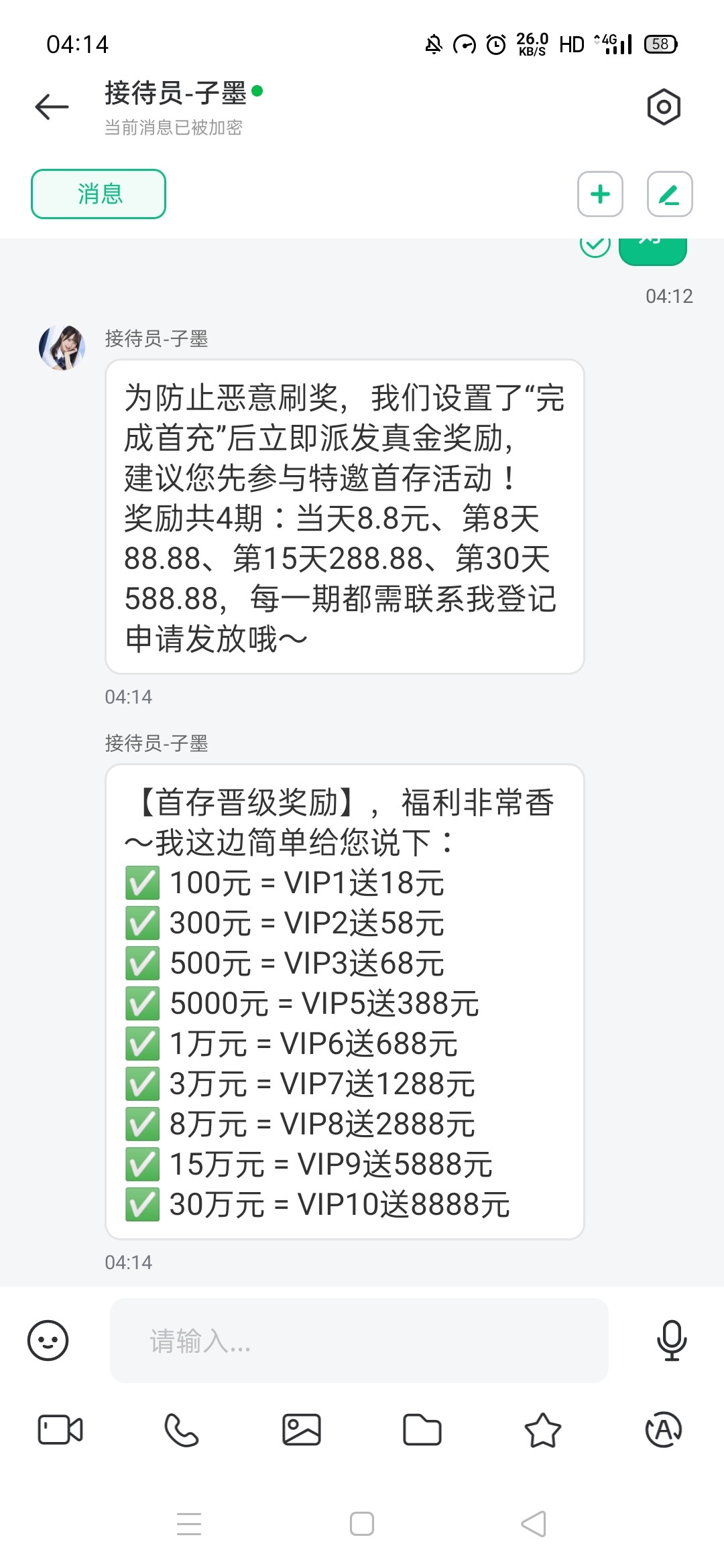The height and width of the screenshot is (1568, 724).
Task: Open the star favorites icon
Action: tap(542, 1430)
